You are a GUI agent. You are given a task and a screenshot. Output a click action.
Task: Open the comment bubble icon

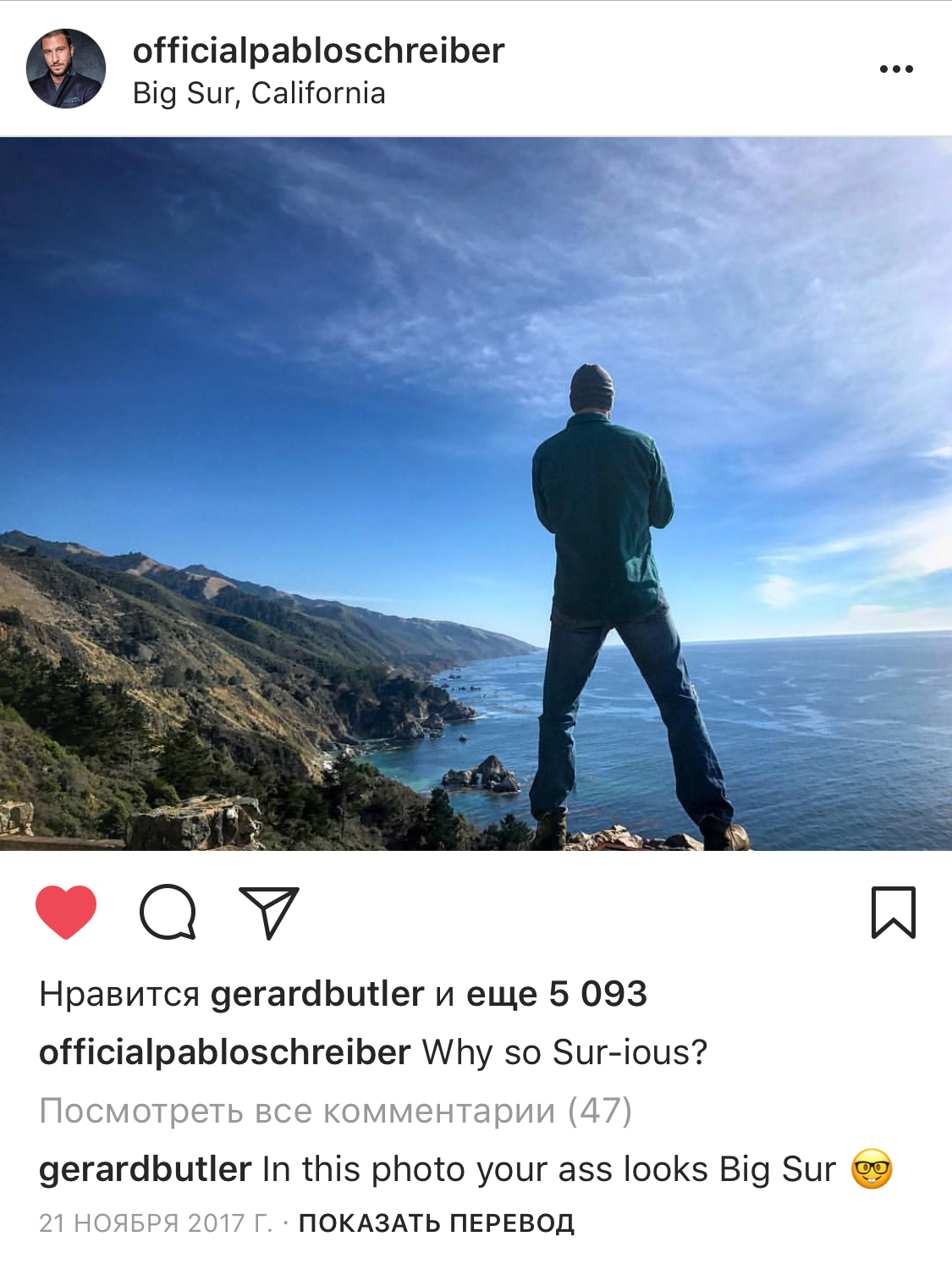click(168, 912)
